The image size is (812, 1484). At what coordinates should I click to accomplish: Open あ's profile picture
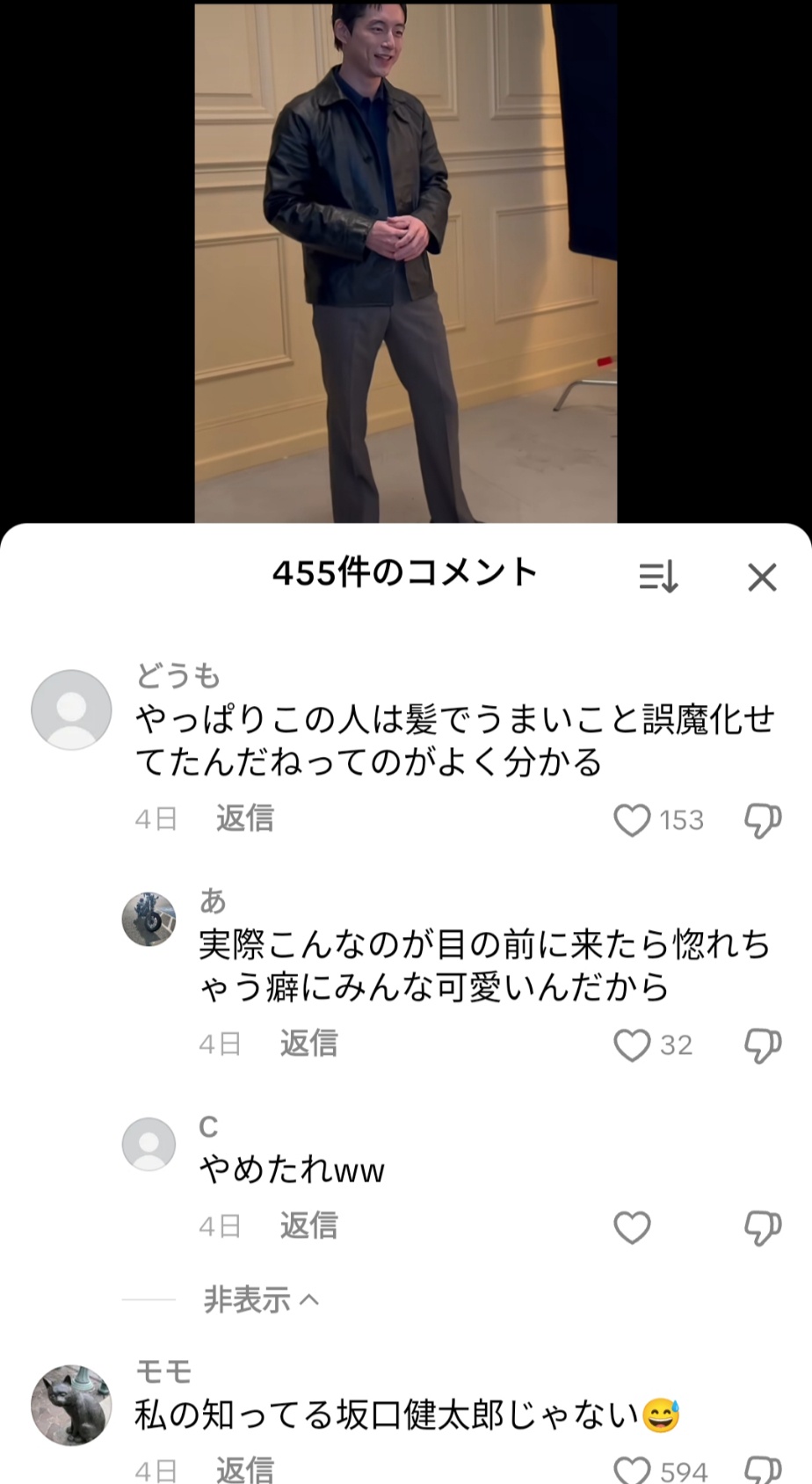pyautogui.click(x=149, y=920)
